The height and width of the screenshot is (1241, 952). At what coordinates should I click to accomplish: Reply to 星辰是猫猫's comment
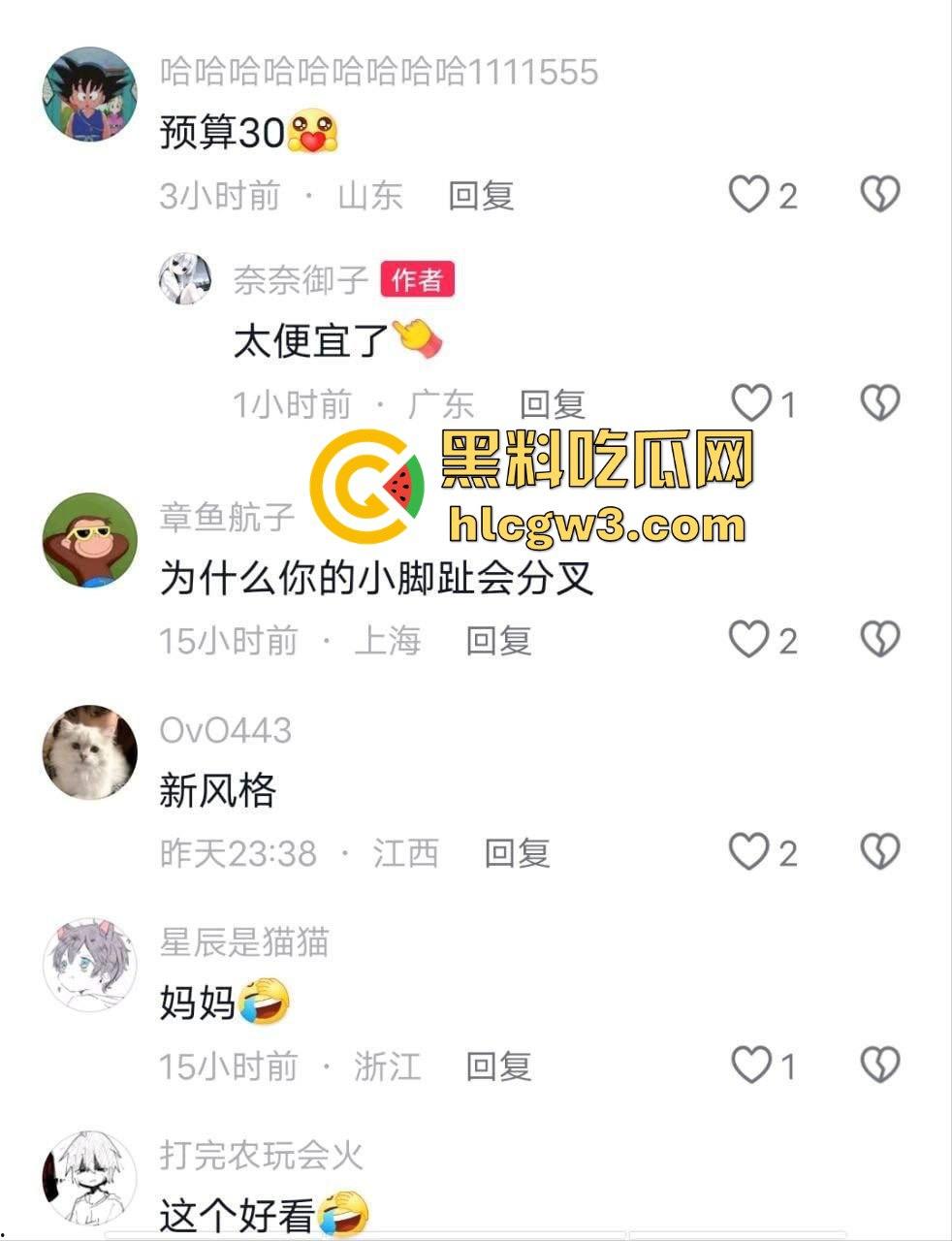[498, 1066]
